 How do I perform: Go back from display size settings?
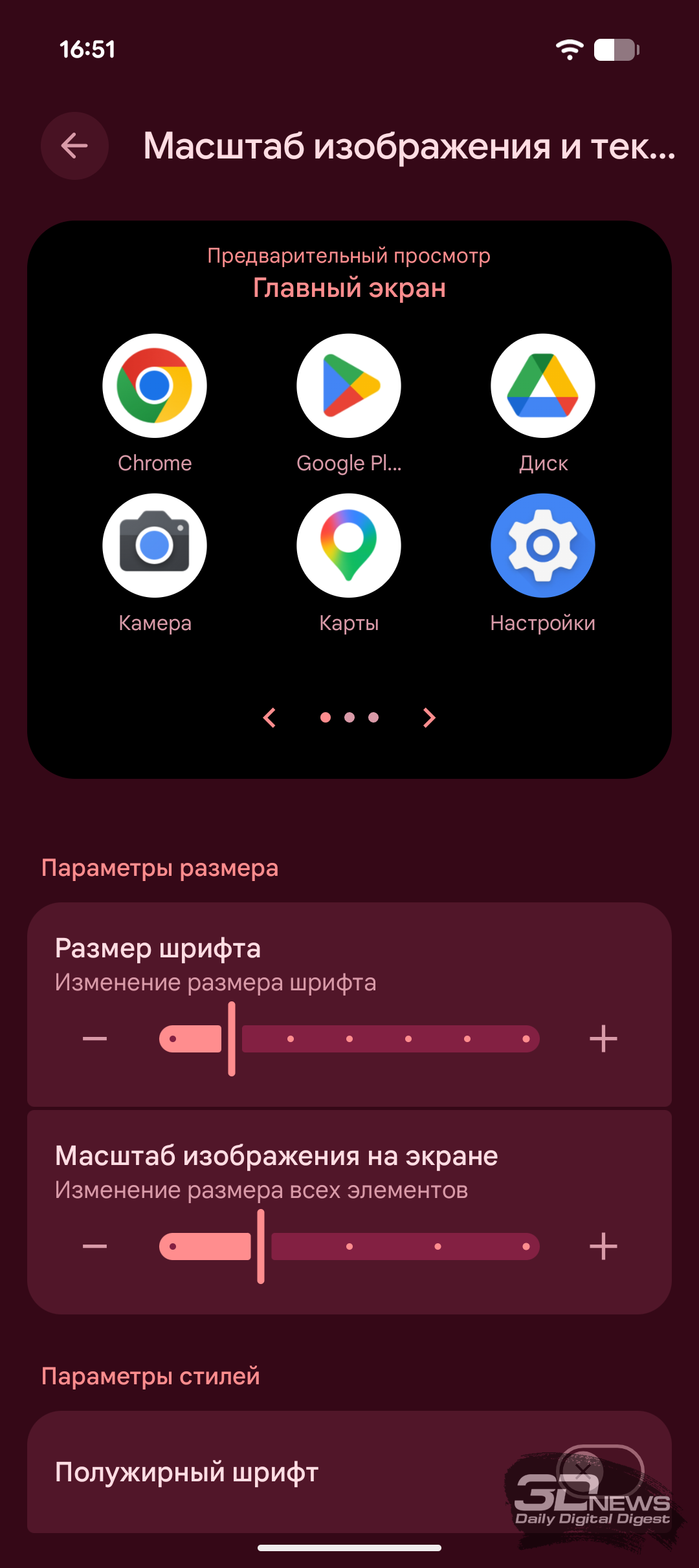pos(74,146)
